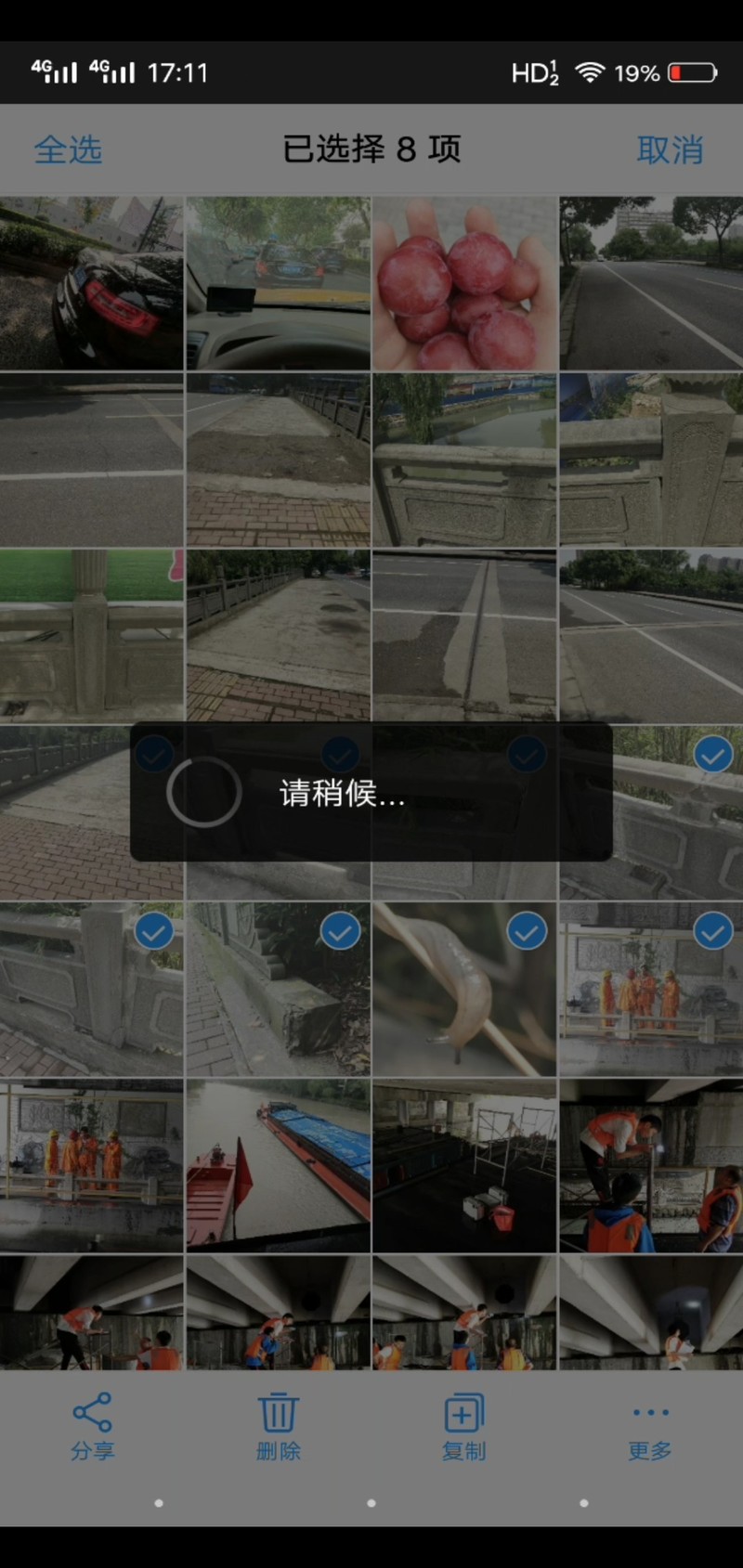Delete selected photos with 删除

click(x=278, y=1427)
